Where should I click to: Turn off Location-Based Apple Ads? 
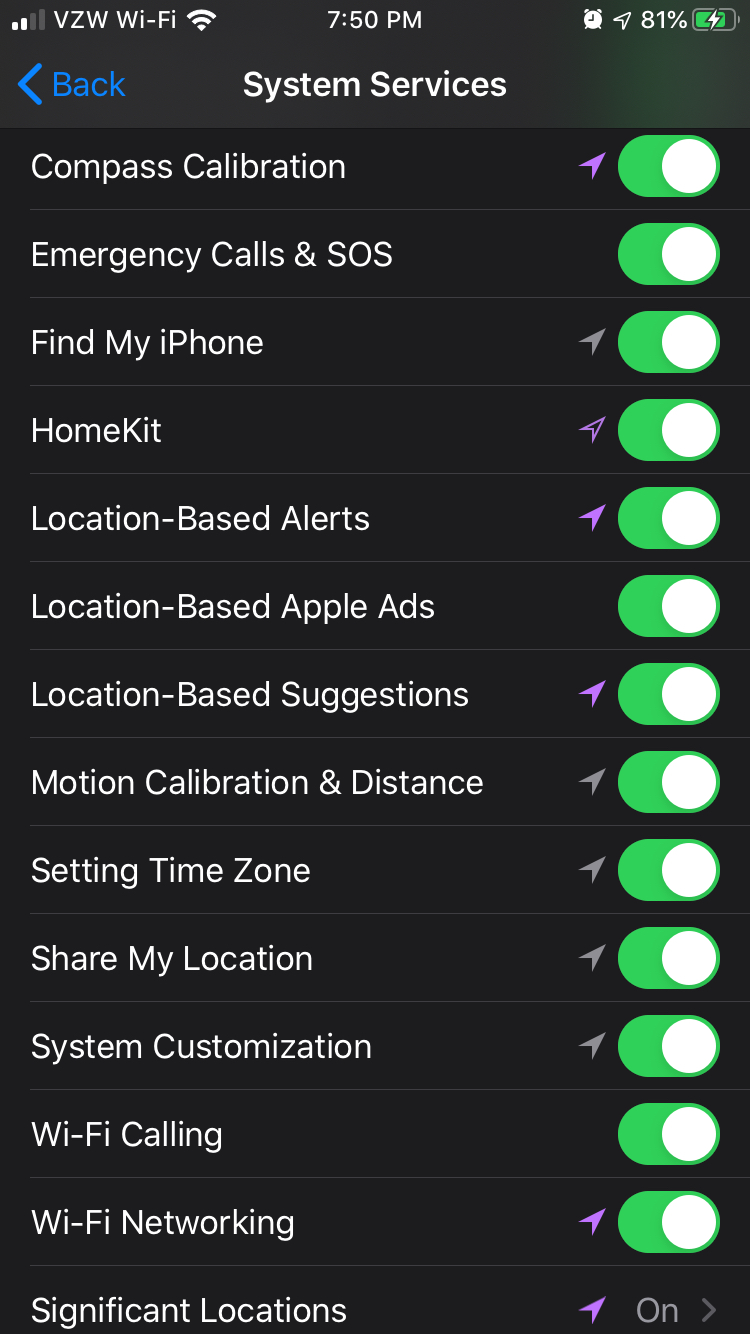(668, 606)
